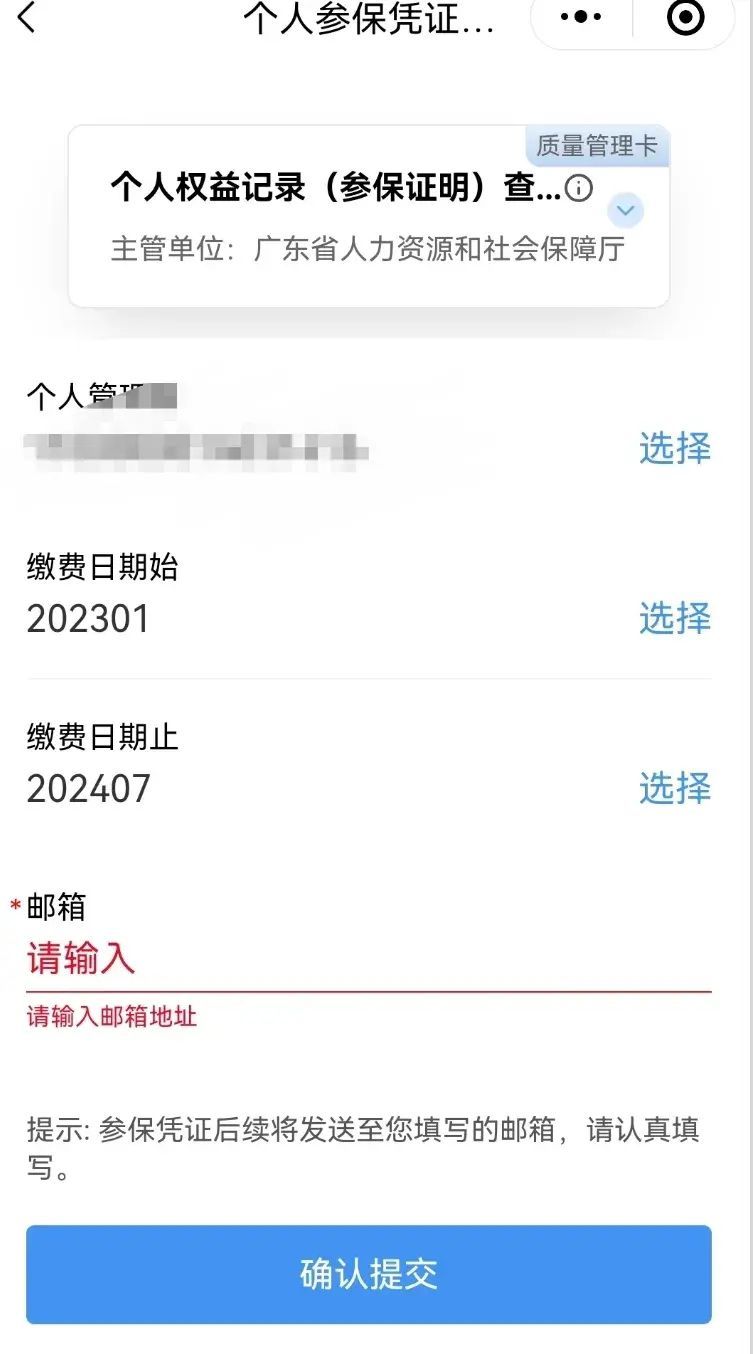This screenshot has width=753, height=1354.
Task: Open the 缴费日期始 date picker via 选择
Action: (x=675, y=619)
